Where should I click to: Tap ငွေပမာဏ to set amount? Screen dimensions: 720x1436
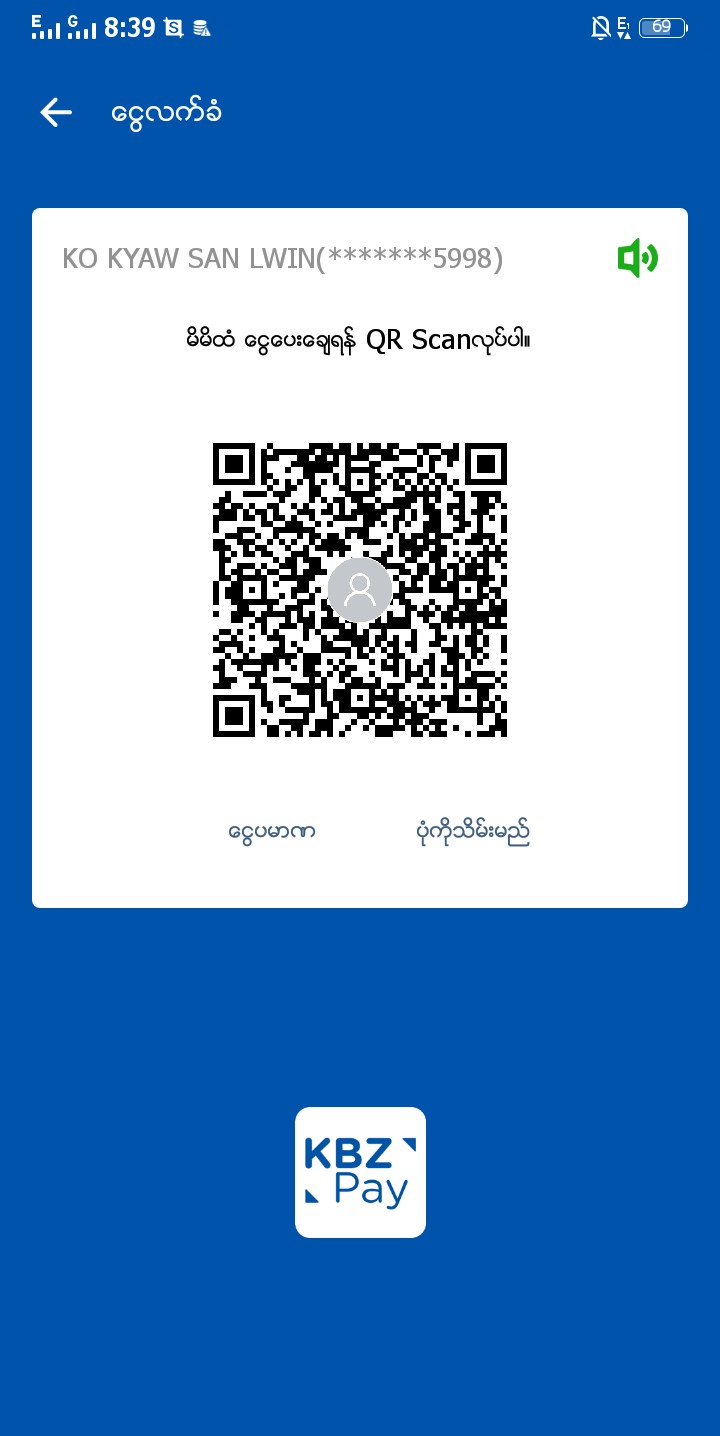pos(272,831)
